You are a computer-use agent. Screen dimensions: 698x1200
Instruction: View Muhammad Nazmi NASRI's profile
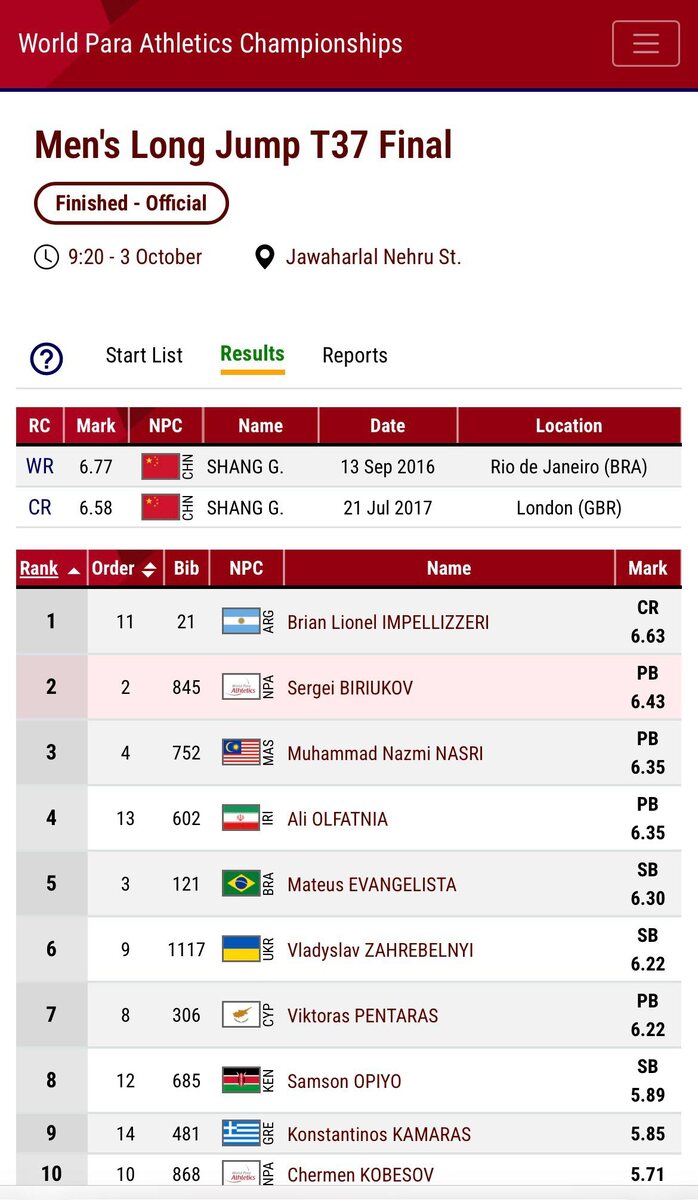(385, 753)
